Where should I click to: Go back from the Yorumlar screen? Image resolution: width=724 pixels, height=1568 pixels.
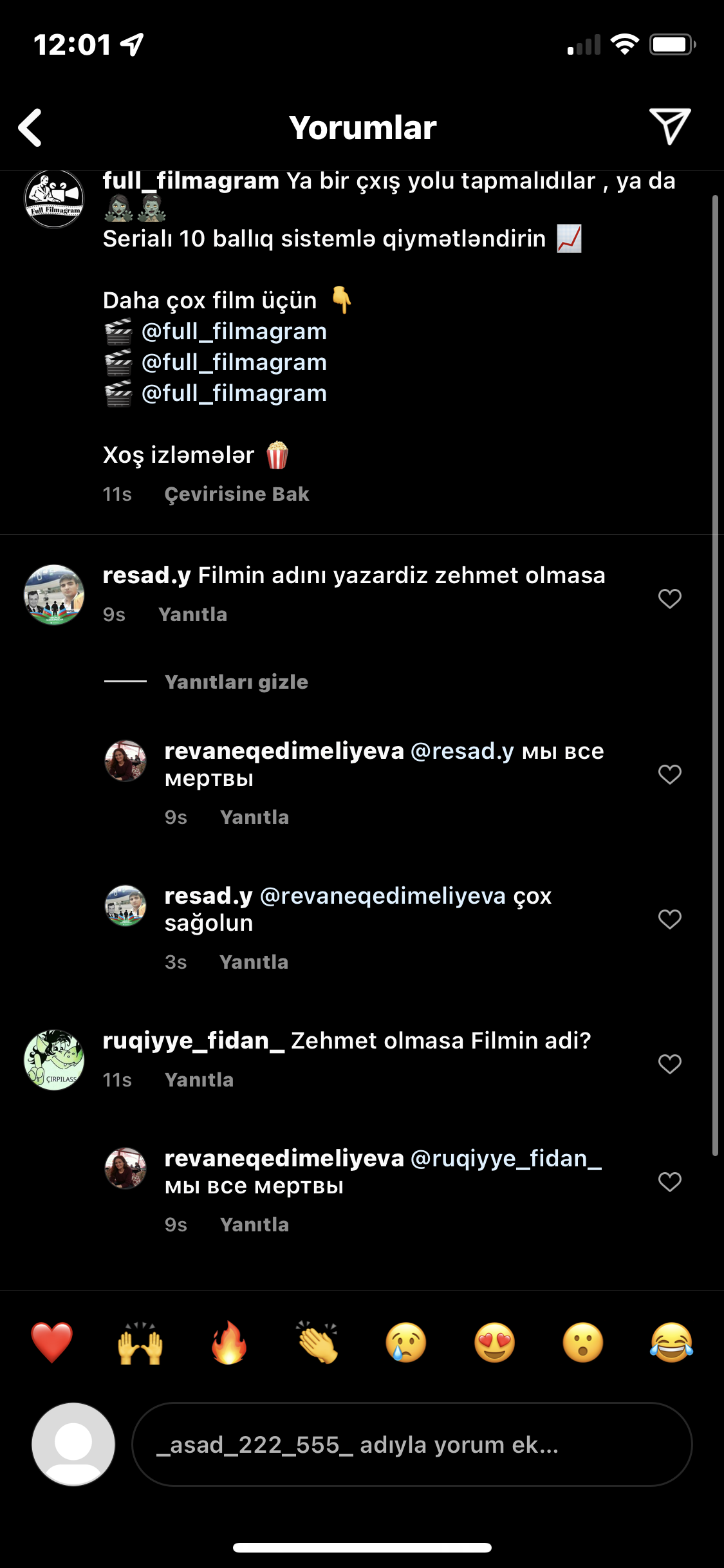point(30,127)
